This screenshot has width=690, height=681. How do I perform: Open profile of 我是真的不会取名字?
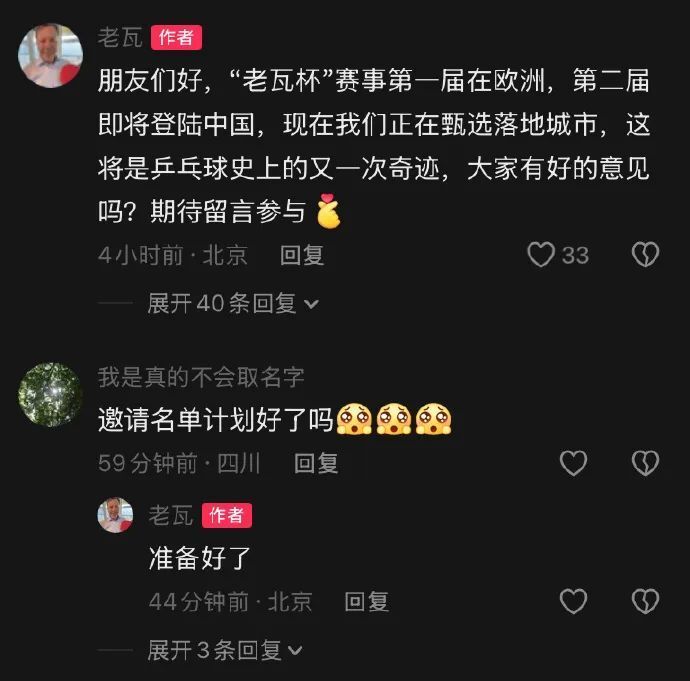[x=50, y=394]
